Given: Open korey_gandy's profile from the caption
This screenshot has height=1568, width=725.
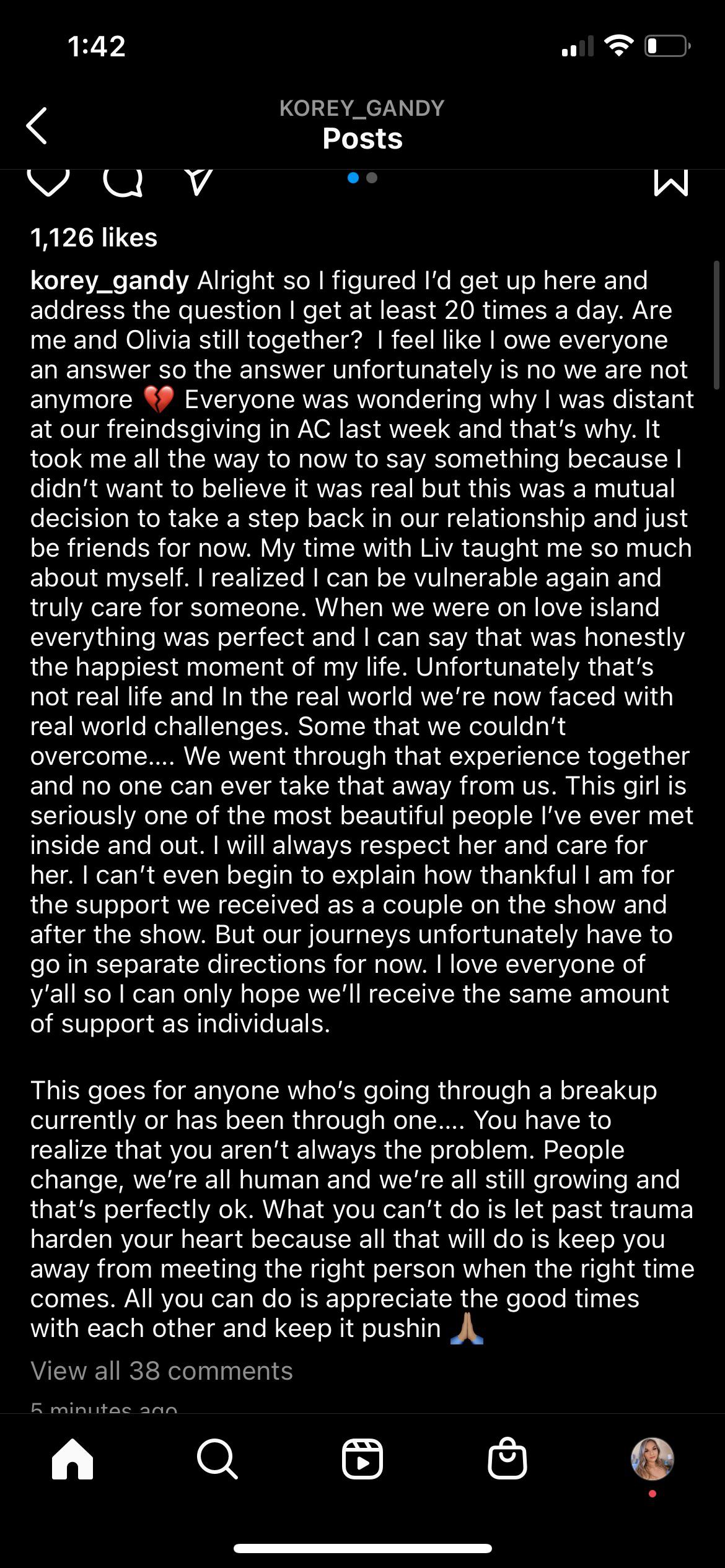Looking at the screenshot, I should (110, 280).
